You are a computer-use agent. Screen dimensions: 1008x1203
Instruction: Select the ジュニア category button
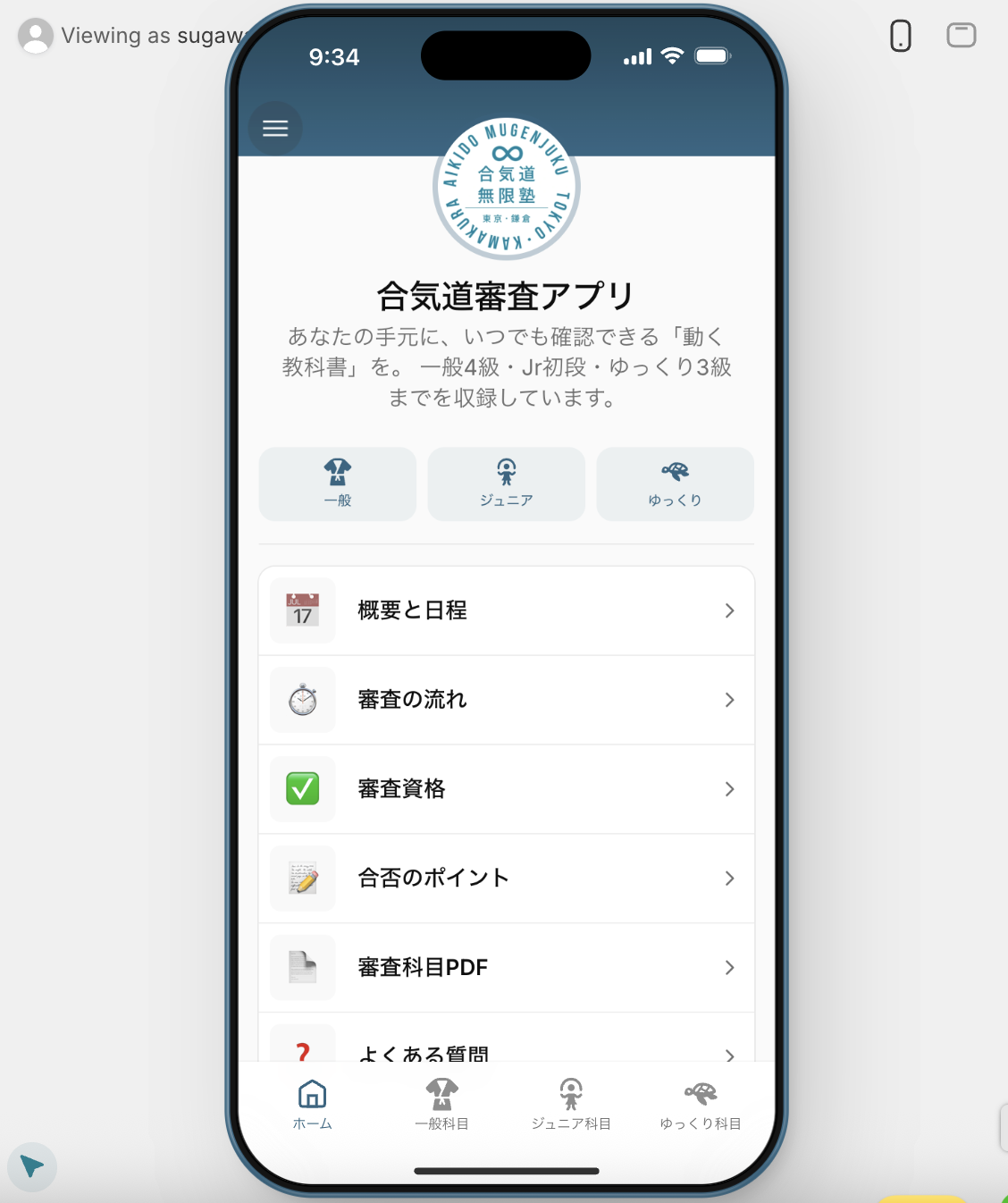click(x=506, y=484)
